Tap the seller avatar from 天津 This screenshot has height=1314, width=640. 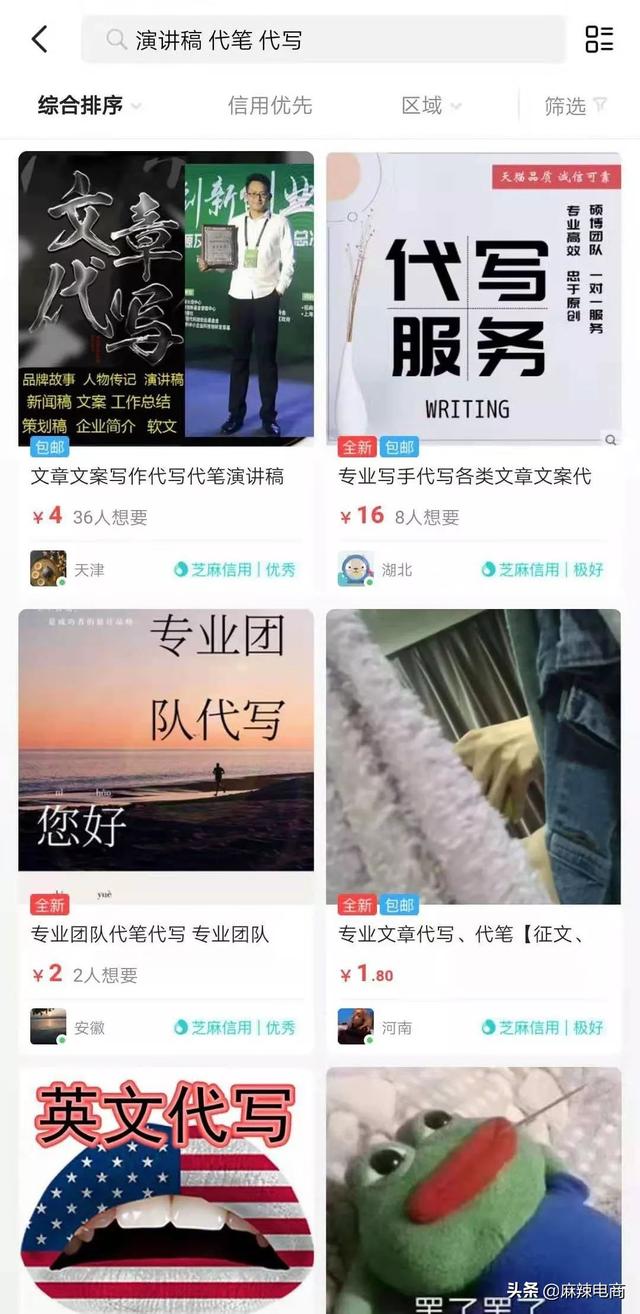[48, 569]
